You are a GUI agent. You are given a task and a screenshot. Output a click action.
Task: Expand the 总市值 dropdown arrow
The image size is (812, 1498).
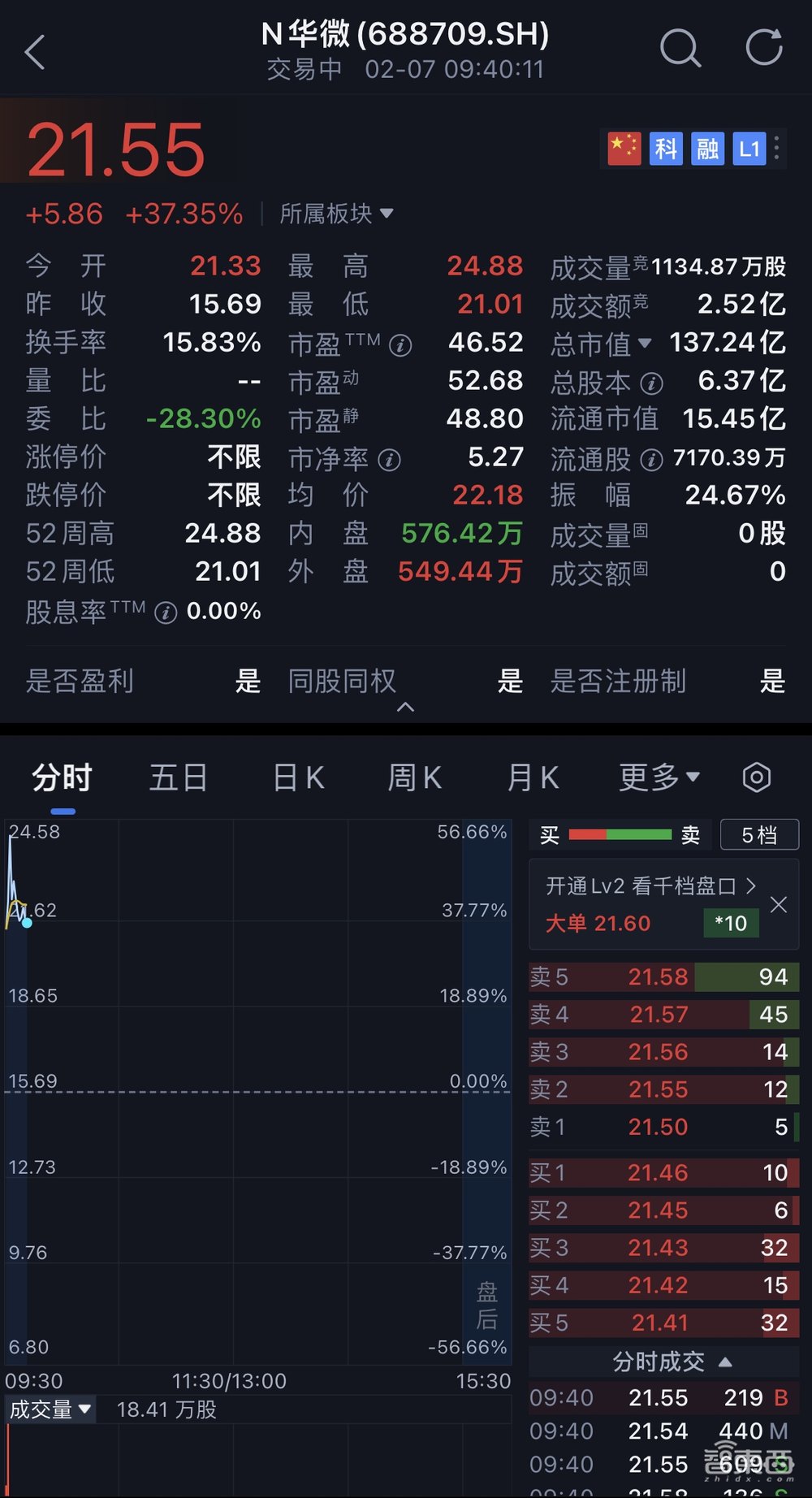coord(646,344)
